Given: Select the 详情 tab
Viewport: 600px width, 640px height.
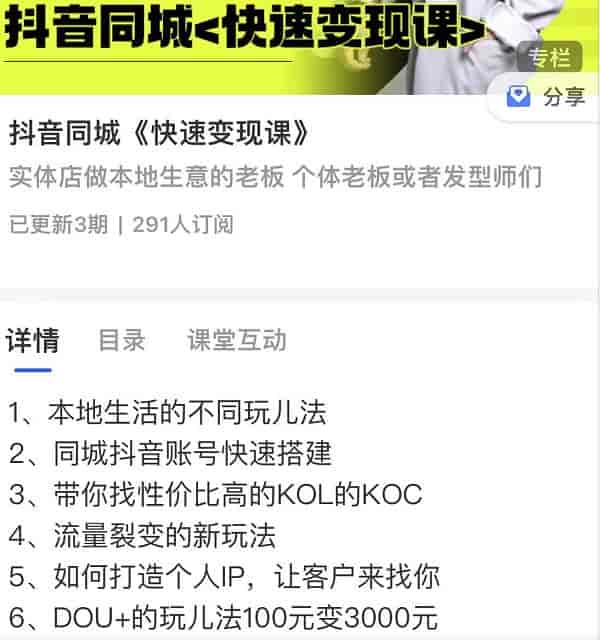Looking at the screenshot, I should (33, 340).
